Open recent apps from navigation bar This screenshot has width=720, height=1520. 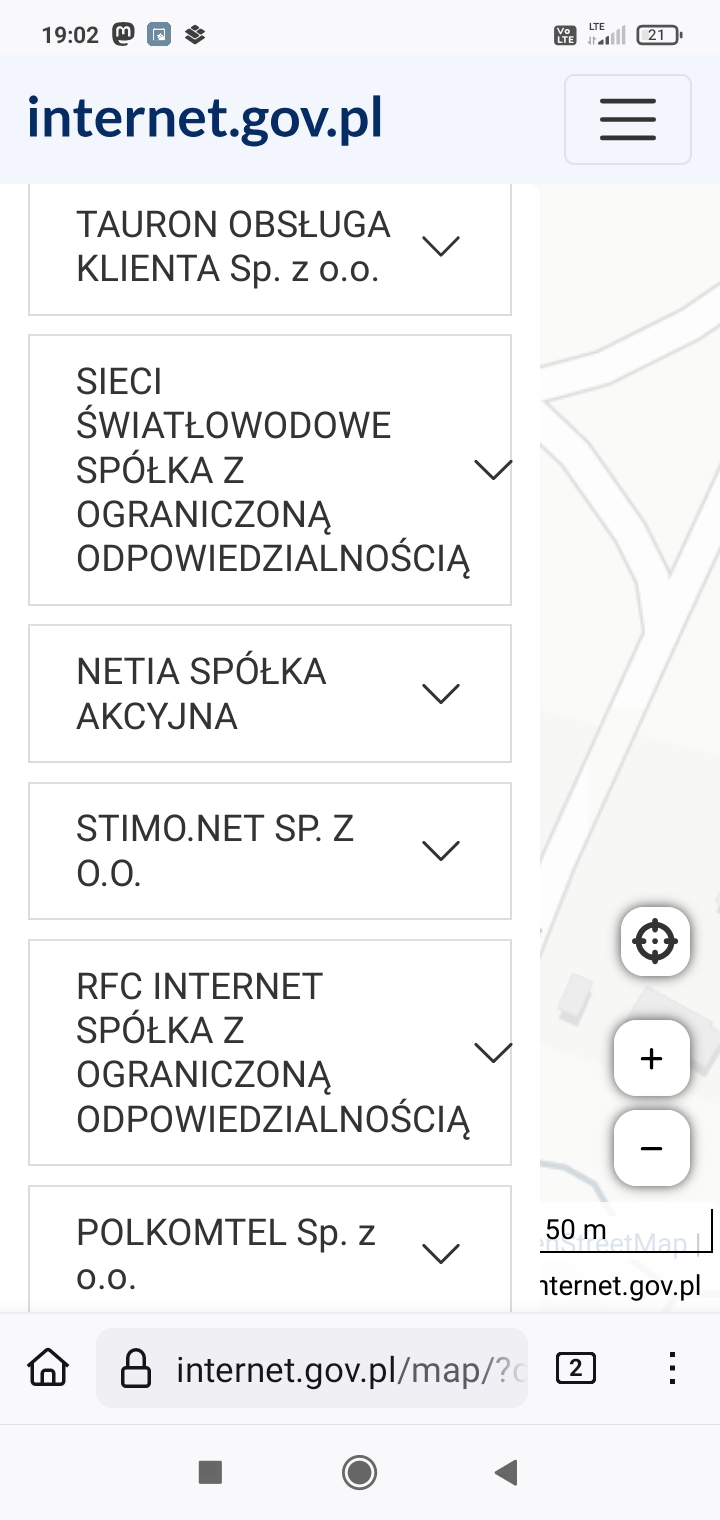(210, 1472)
